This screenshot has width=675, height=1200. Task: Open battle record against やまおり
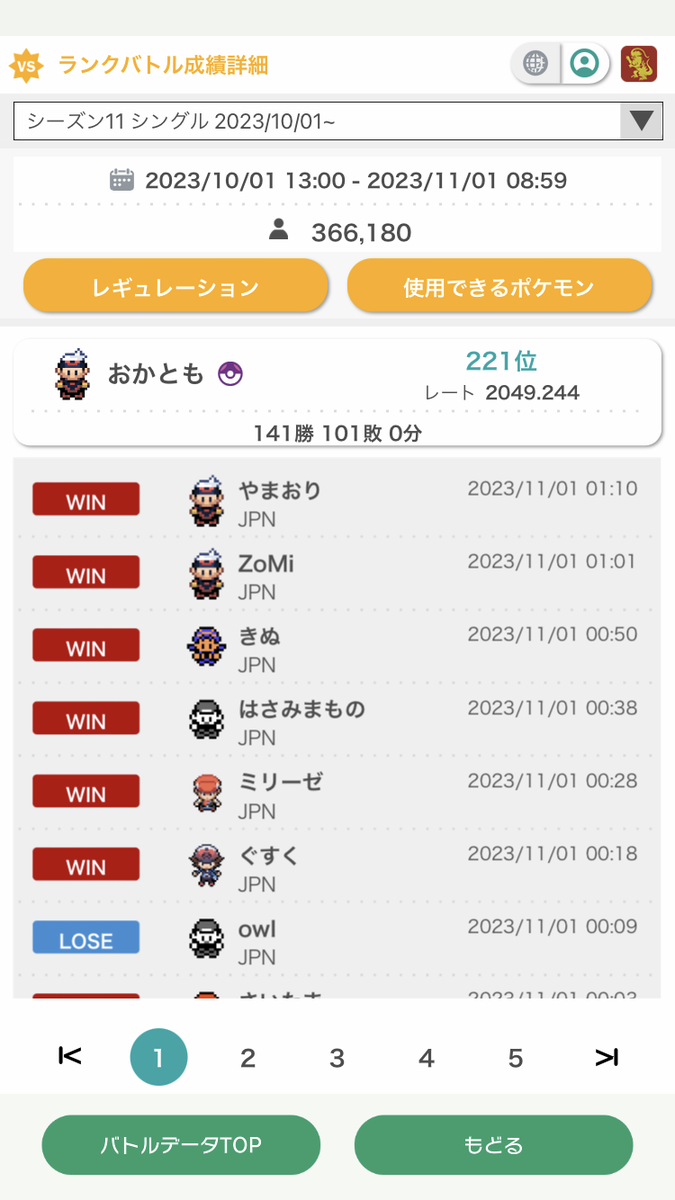click(337, 502)
